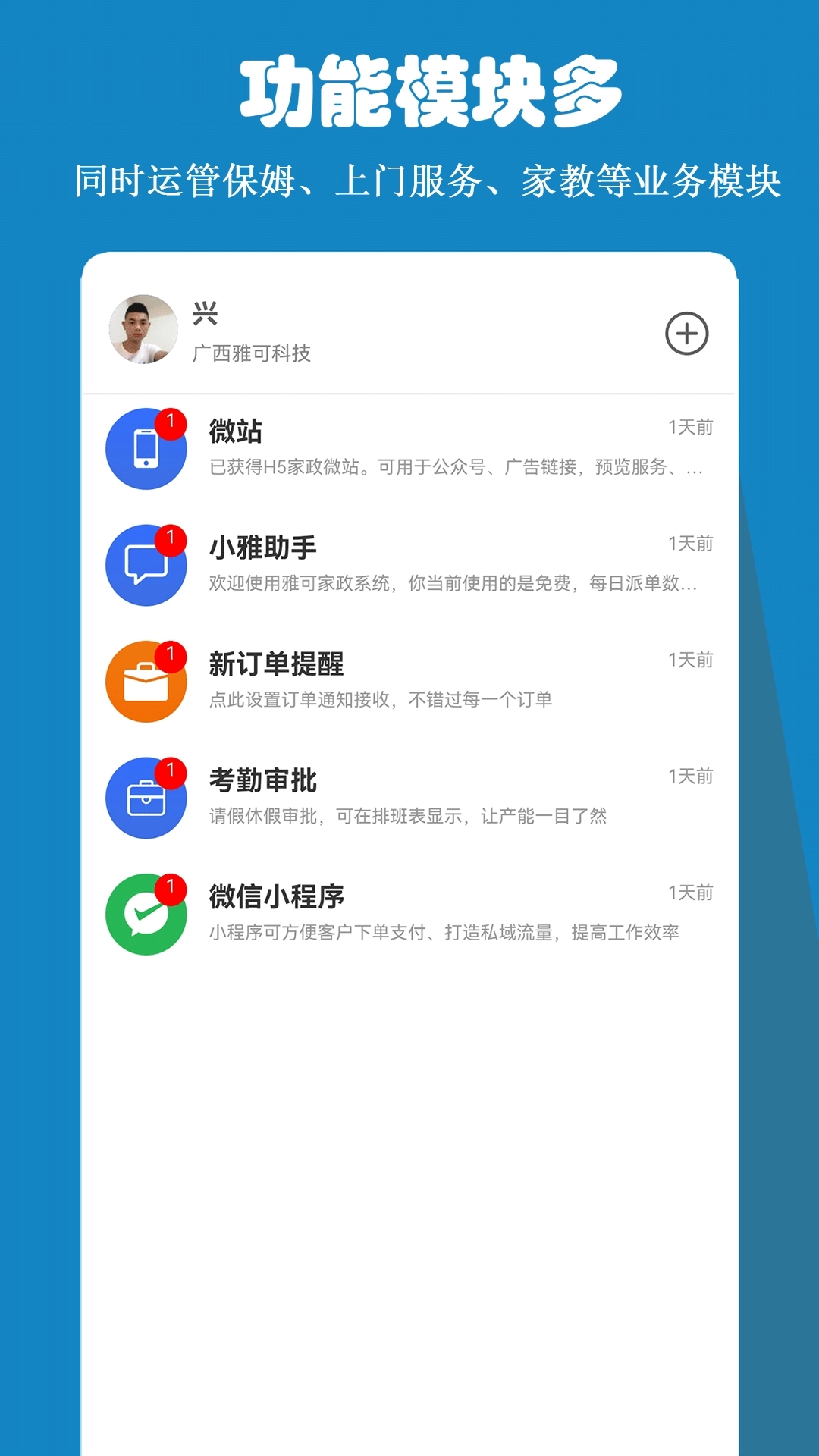Open the 考勤审批 blue briefcase icon
The height and width of the screenshot is (1456, 819).
[x=146, y=795]
